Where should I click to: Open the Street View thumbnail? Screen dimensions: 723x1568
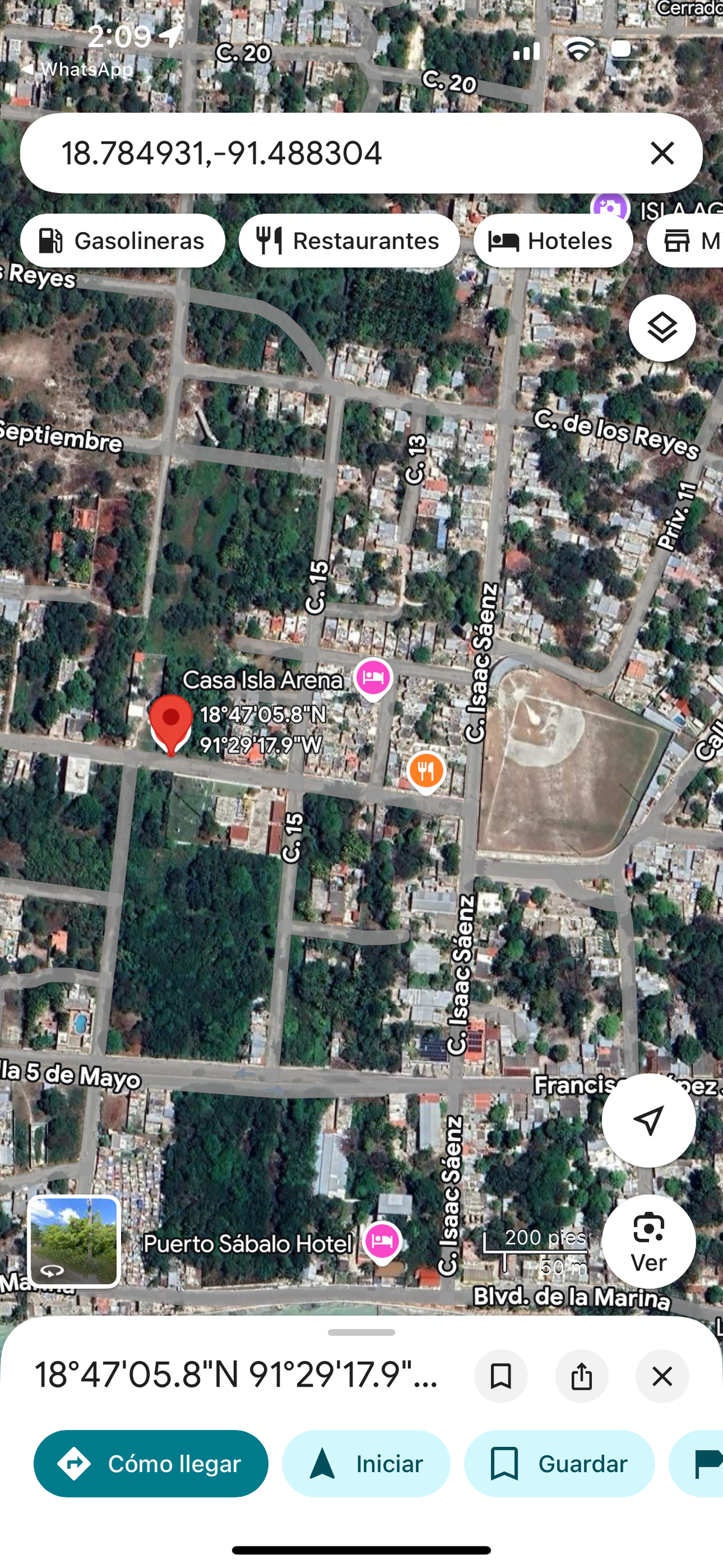coord(74,1242)
